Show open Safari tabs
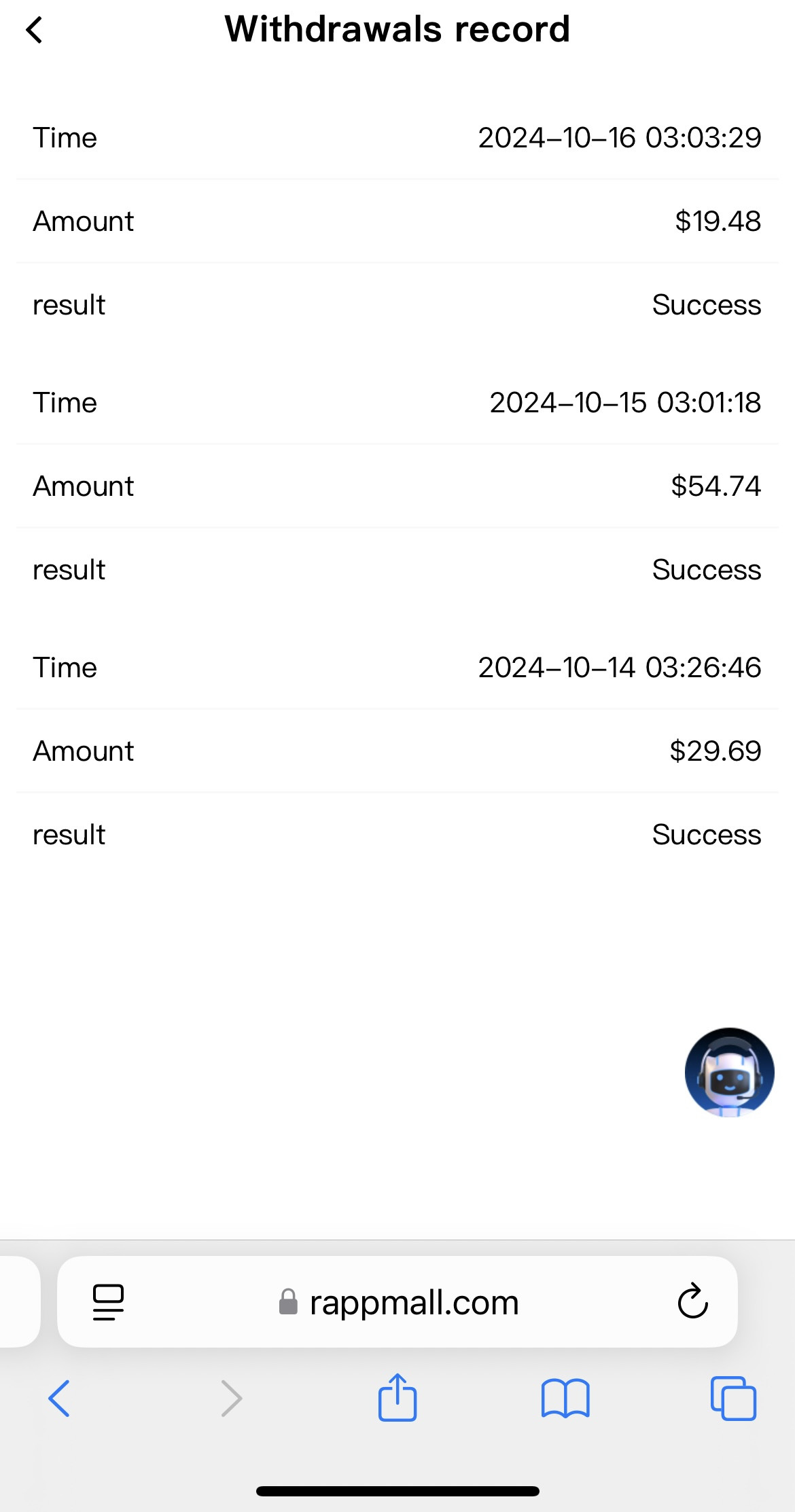The width and height of the screenshot is (795, 1512). [x=733, y=1399]
